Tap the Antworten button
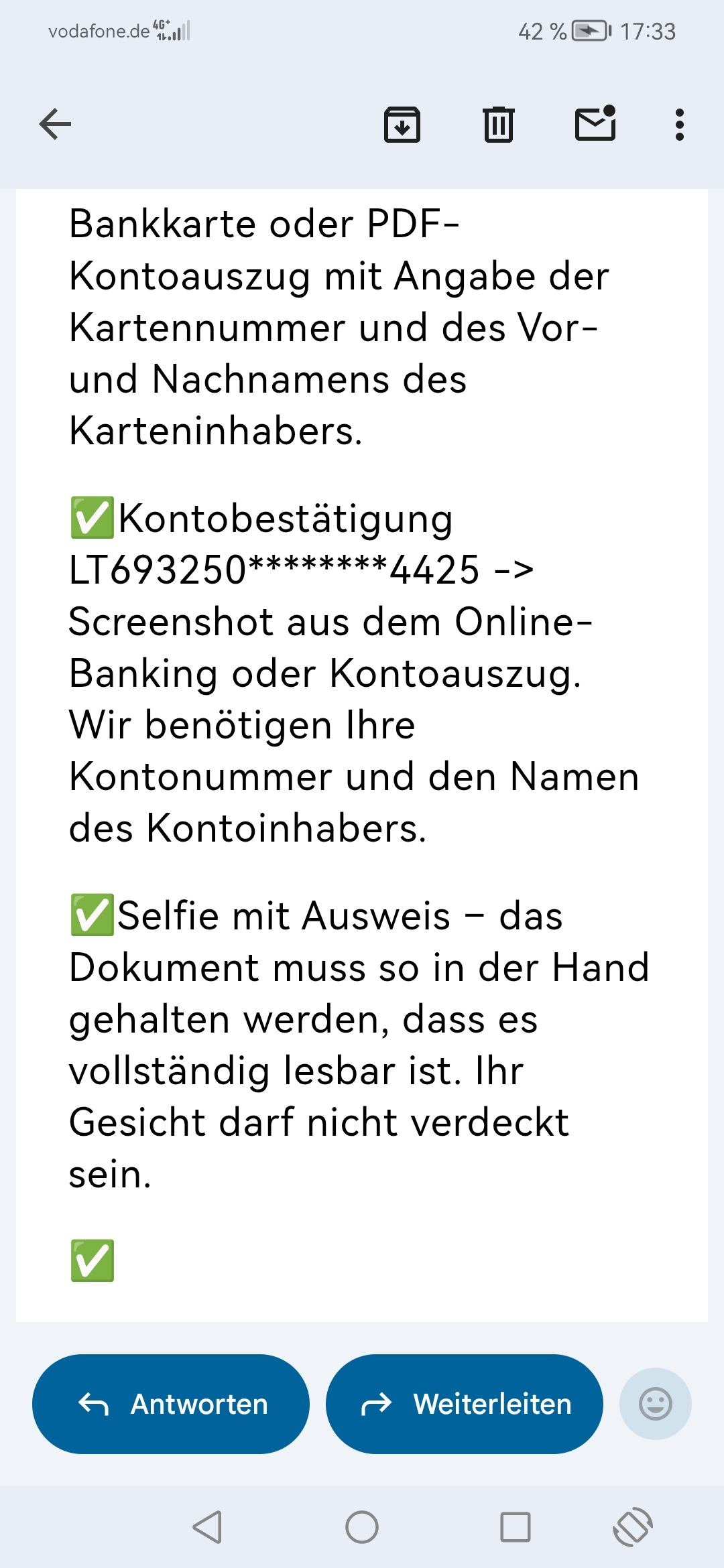The height and width of the screenshot is (1568, 724). point(171,1404)
